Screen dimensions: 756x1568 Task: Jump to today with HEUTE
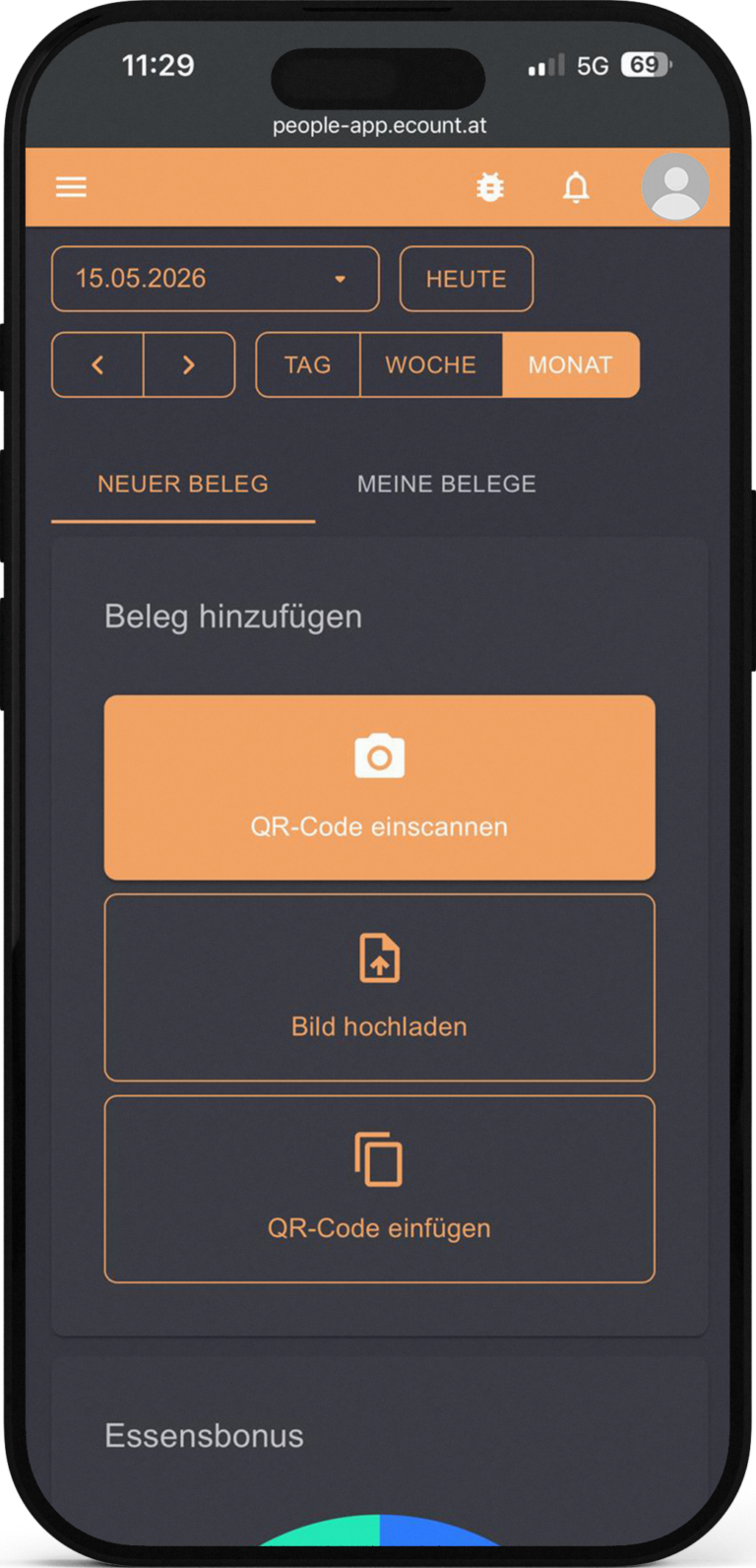[467, 279]
